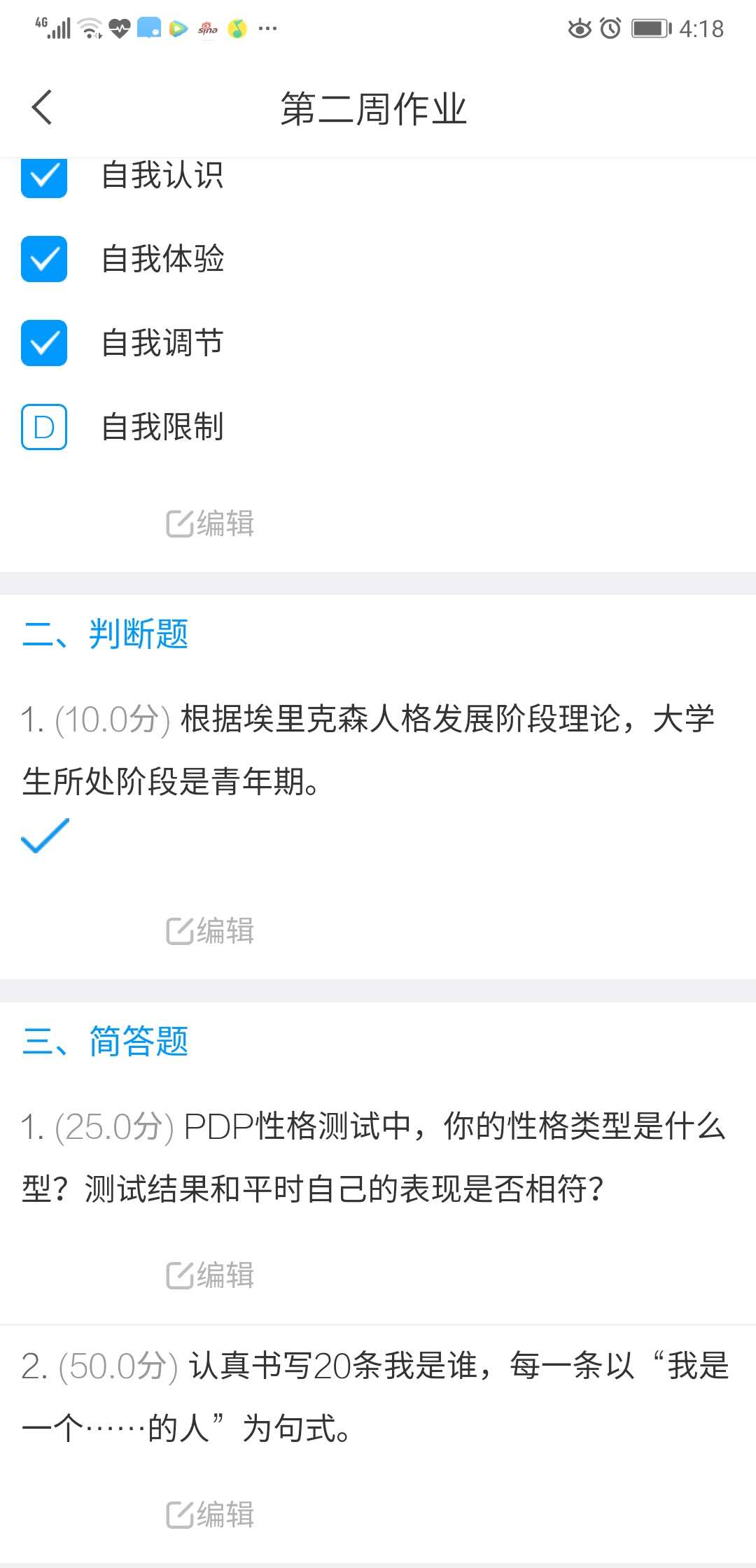Select option D 自我限制

tap(44, 427)
